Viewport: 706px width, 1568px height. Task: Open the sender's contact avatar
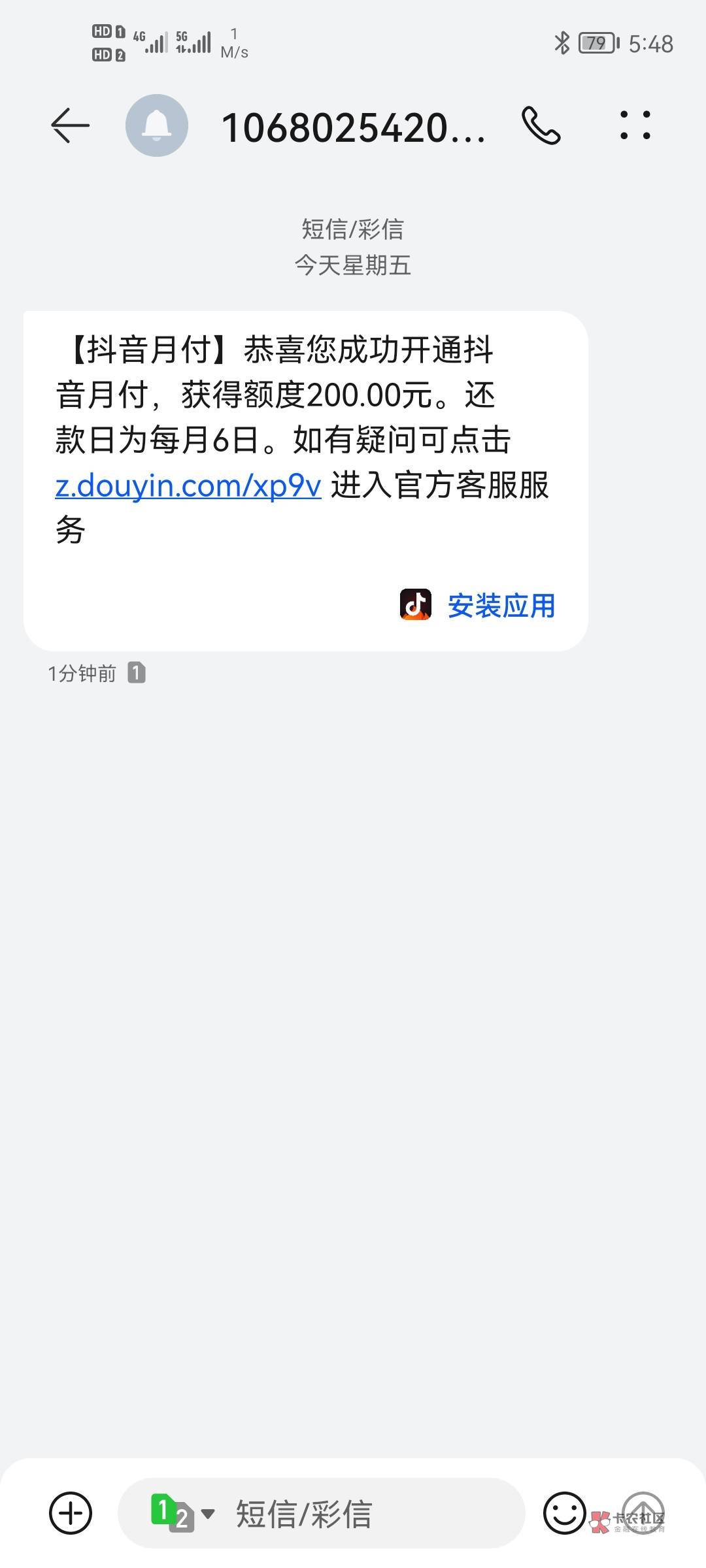tap(157, 125)
